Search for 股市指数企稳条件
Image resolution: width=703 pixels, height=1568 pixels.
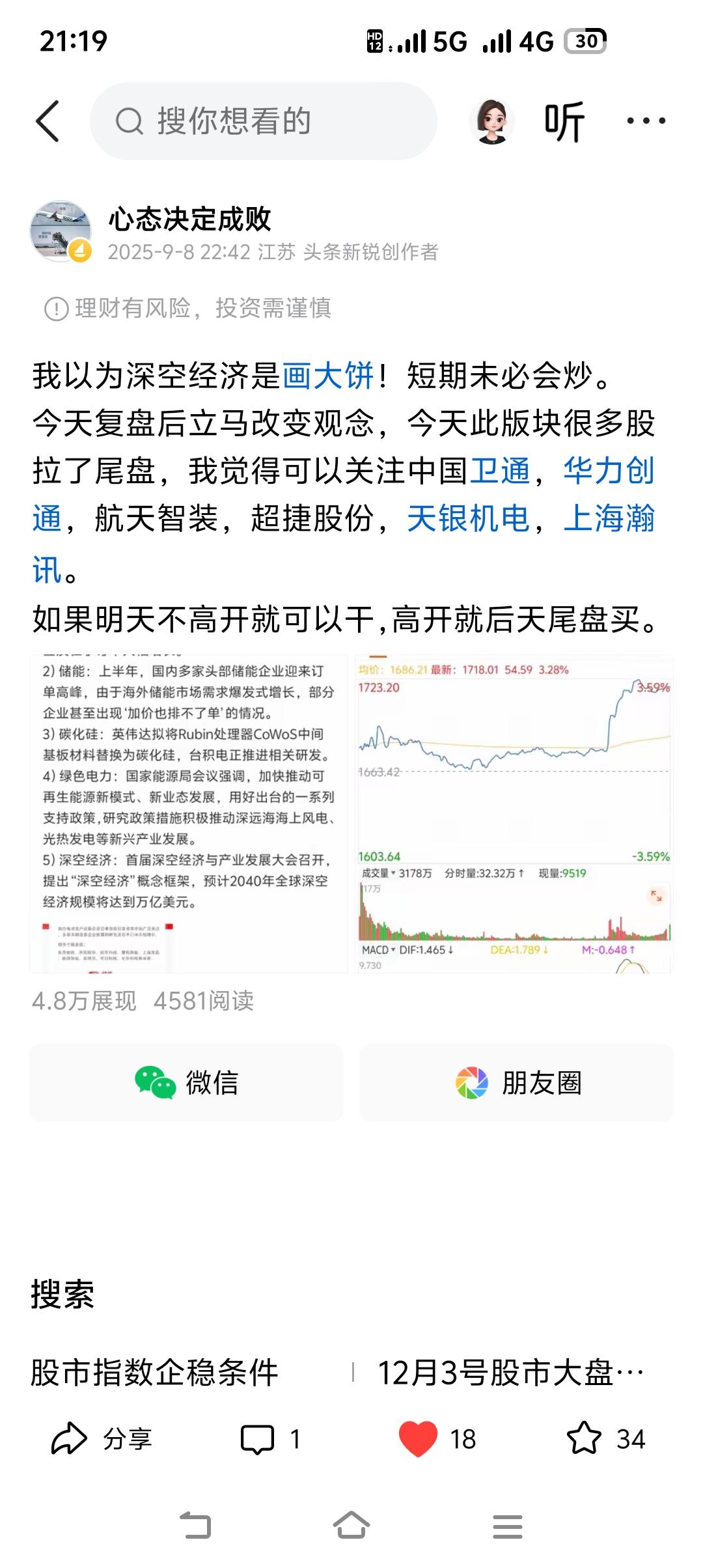[x=155, y=1373]
